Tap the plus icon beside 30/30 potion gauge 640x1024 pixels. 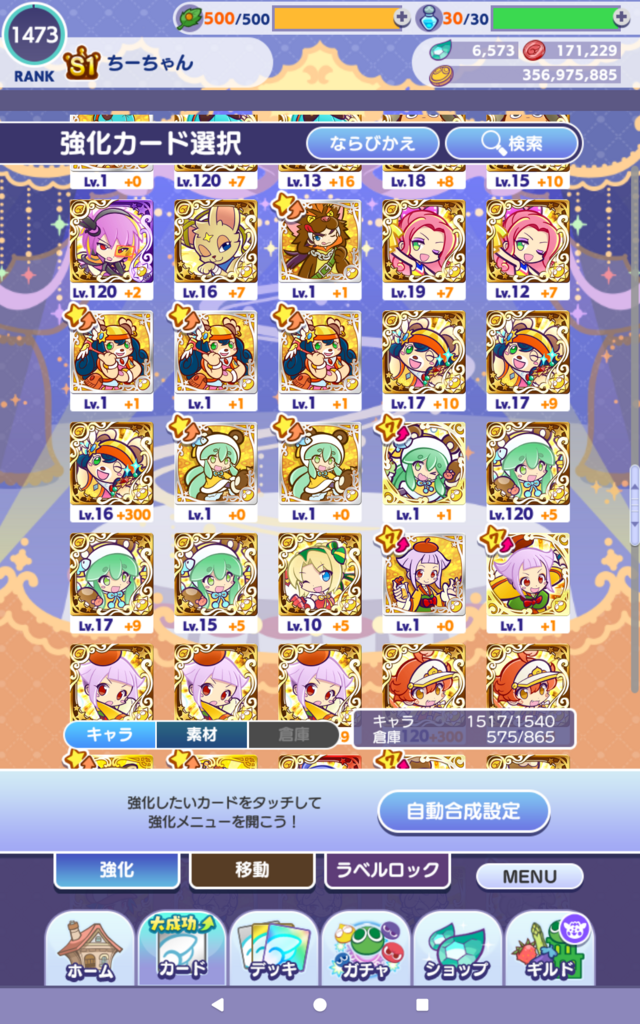pyautogui.click(x=622, y=19)
